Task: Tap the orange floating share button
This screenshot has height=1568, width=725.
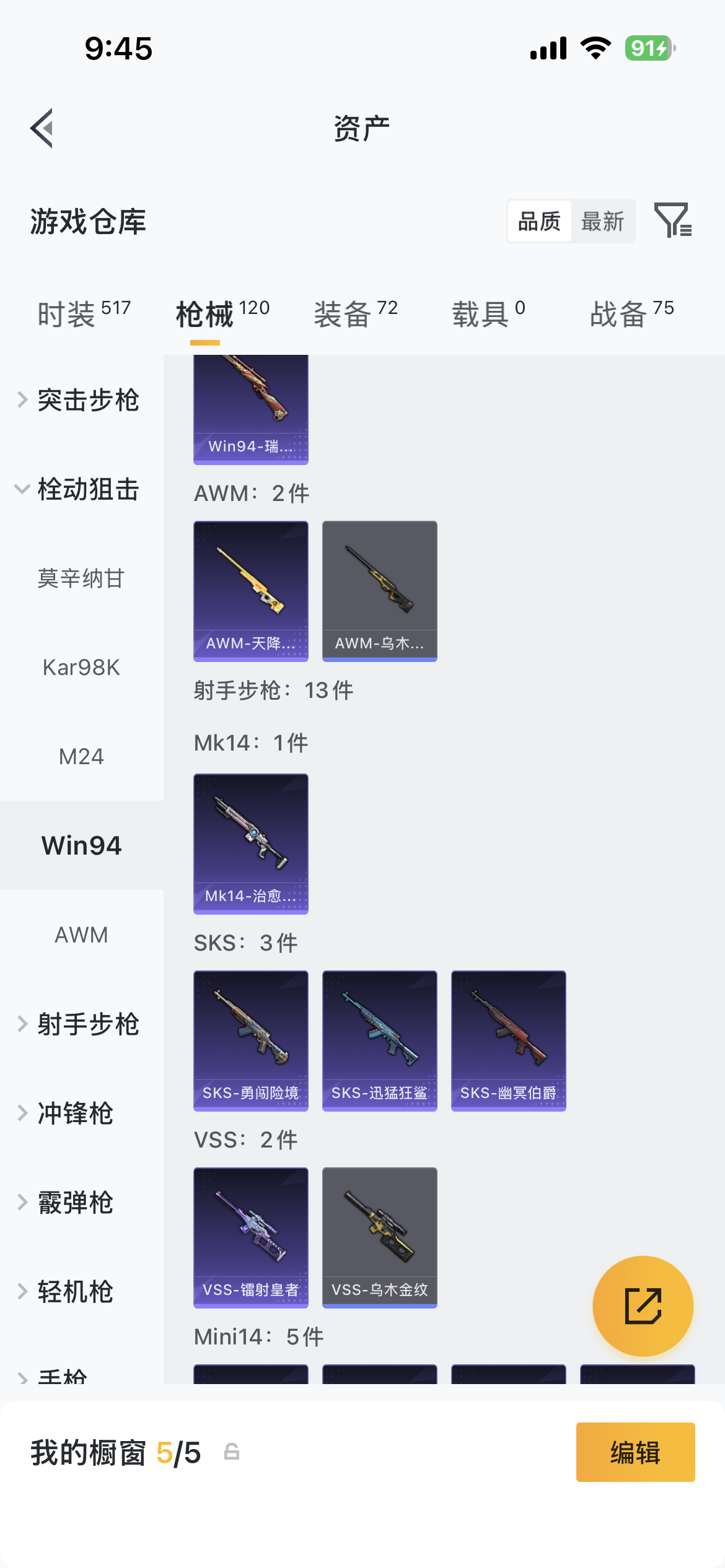Action: click(x=643, y=1306)
